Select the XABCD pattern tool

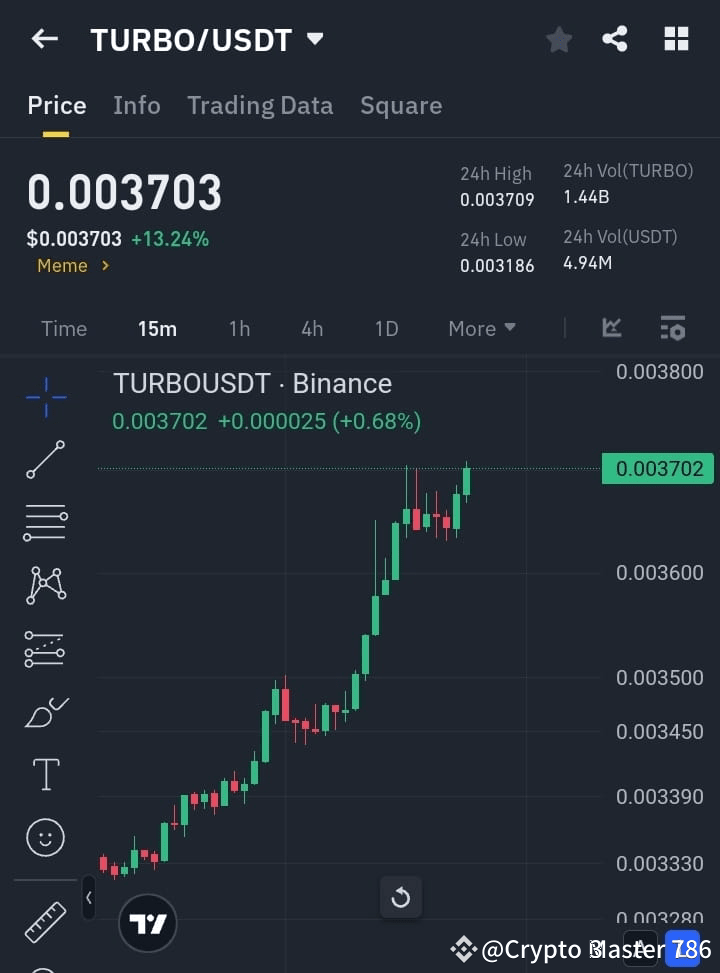45,586
